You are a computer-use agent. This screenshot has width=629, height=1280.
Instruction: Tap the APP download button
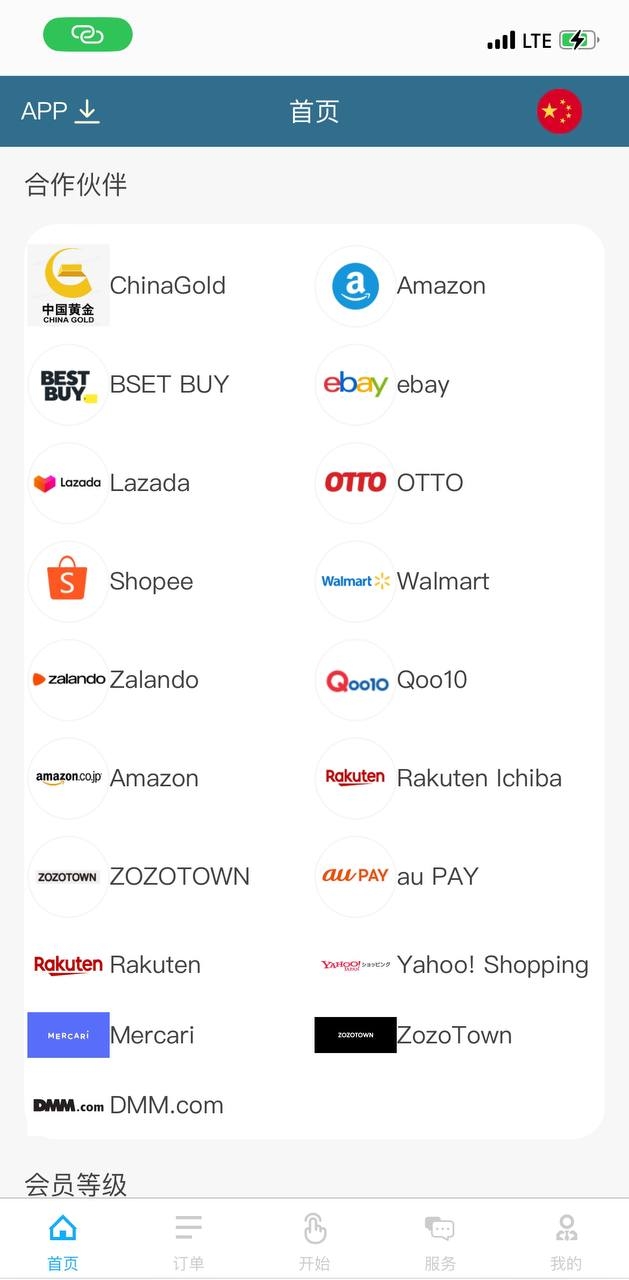point(61,111)
